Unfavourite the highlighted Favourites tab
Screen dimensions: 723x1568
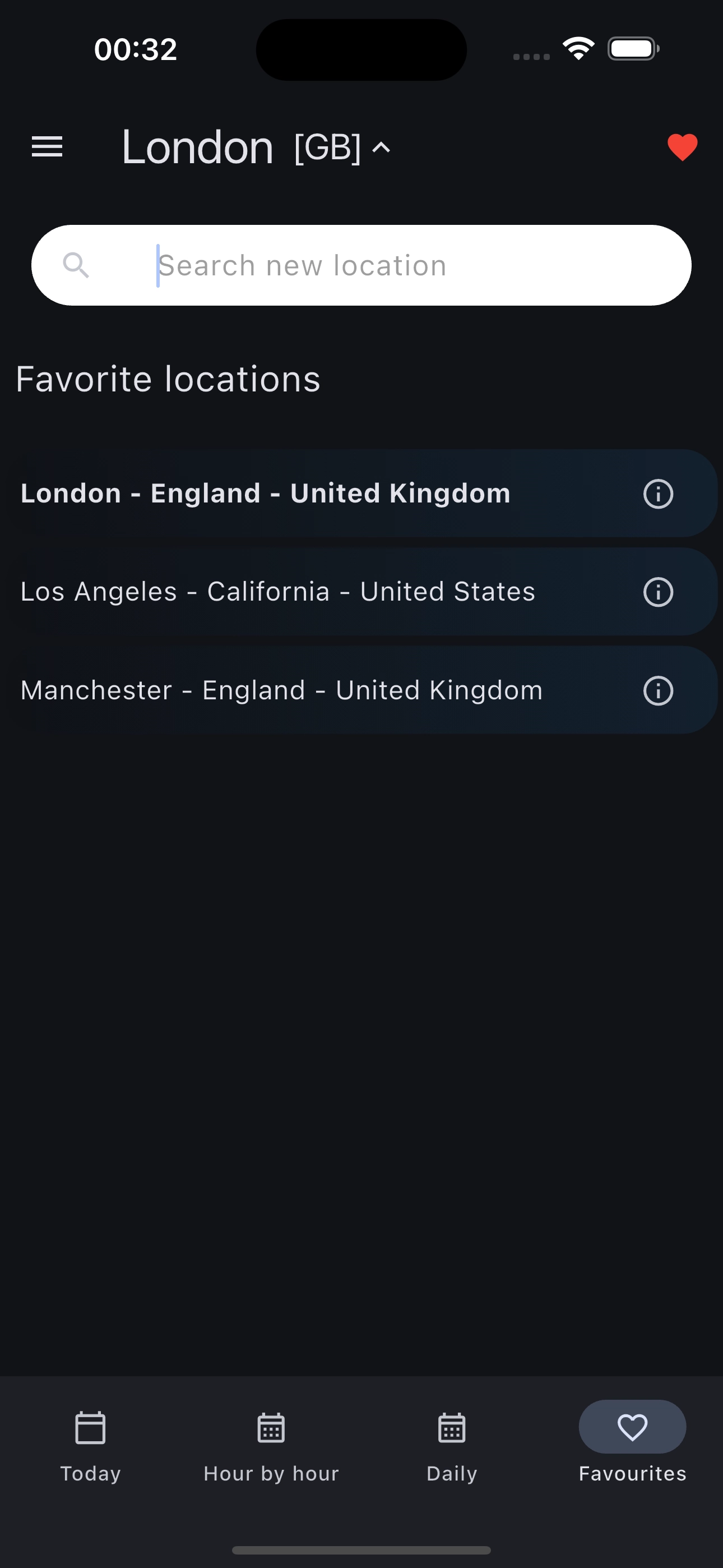[632, 1427]
